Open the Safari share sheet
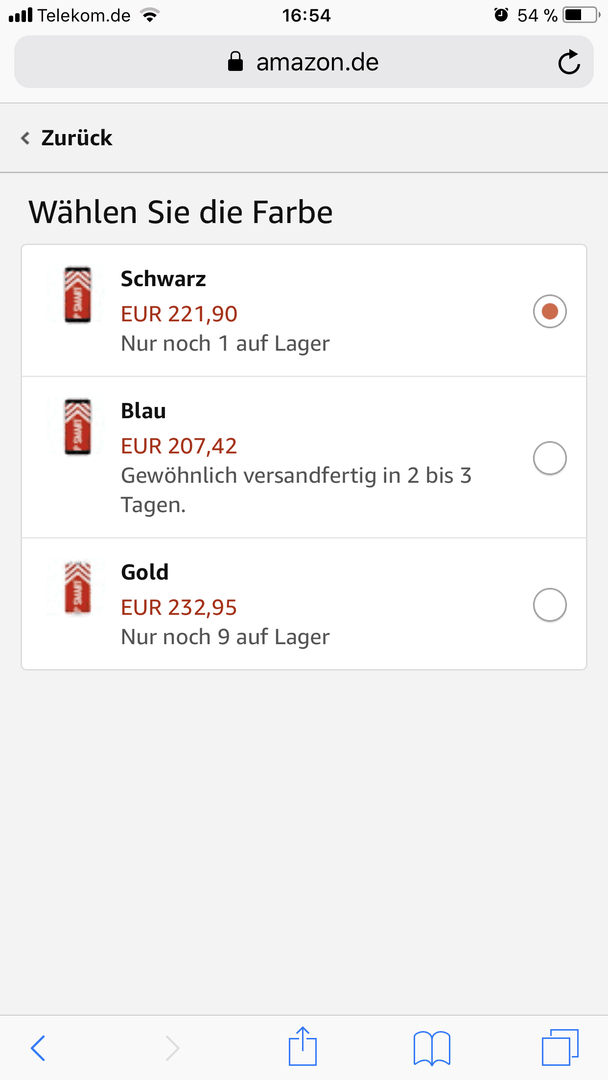The image size is (608, 1080). coord(303,1046)
